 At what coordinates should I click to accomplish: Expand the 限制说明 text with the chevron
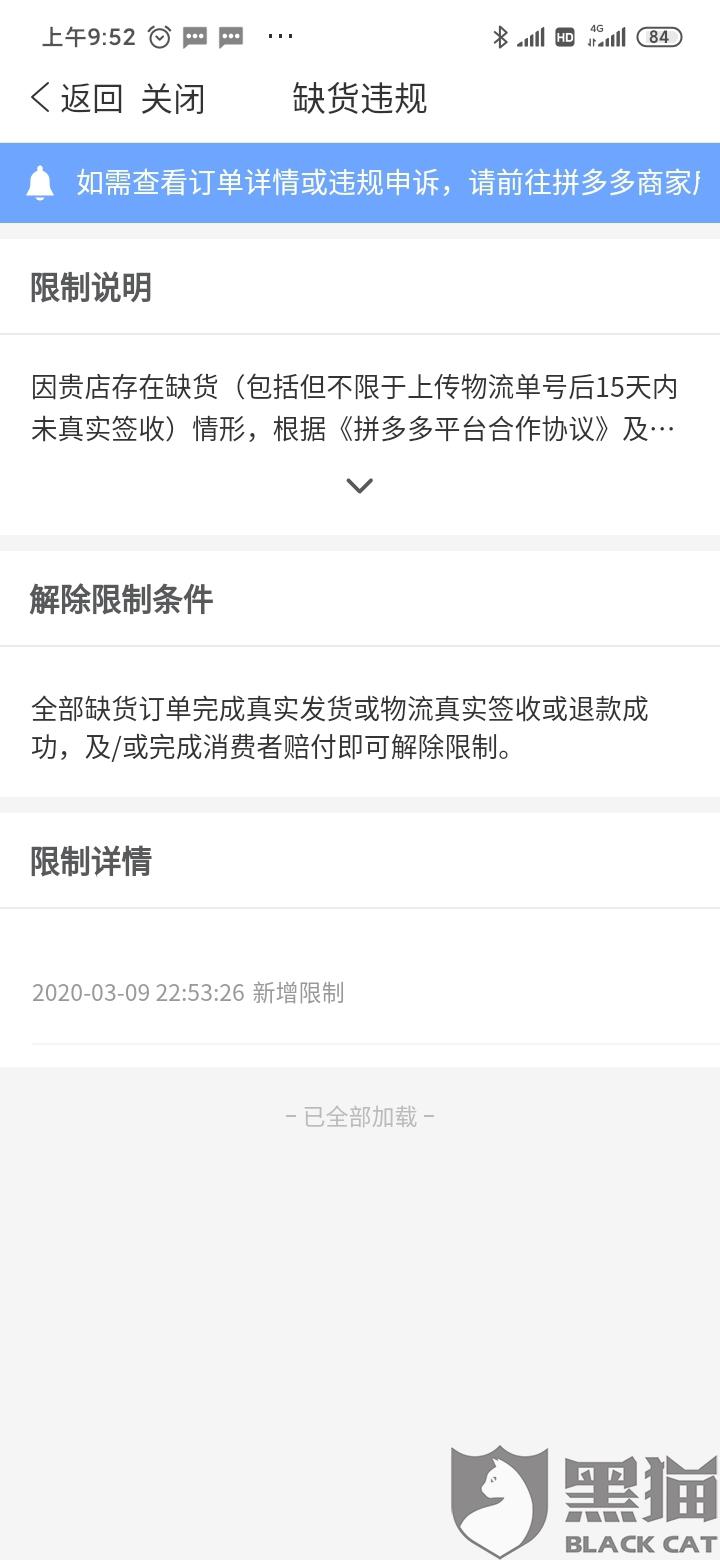(359, 486)
